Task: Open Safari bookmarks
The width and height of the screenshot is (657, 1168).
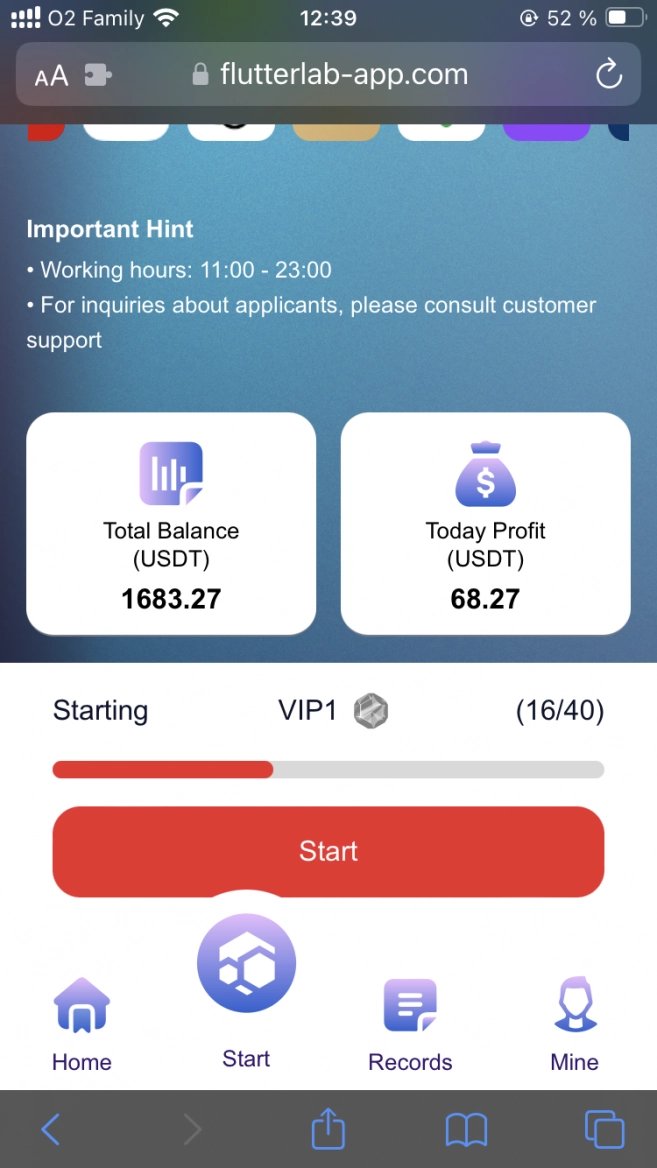Action: click(x=466, y=1130)
